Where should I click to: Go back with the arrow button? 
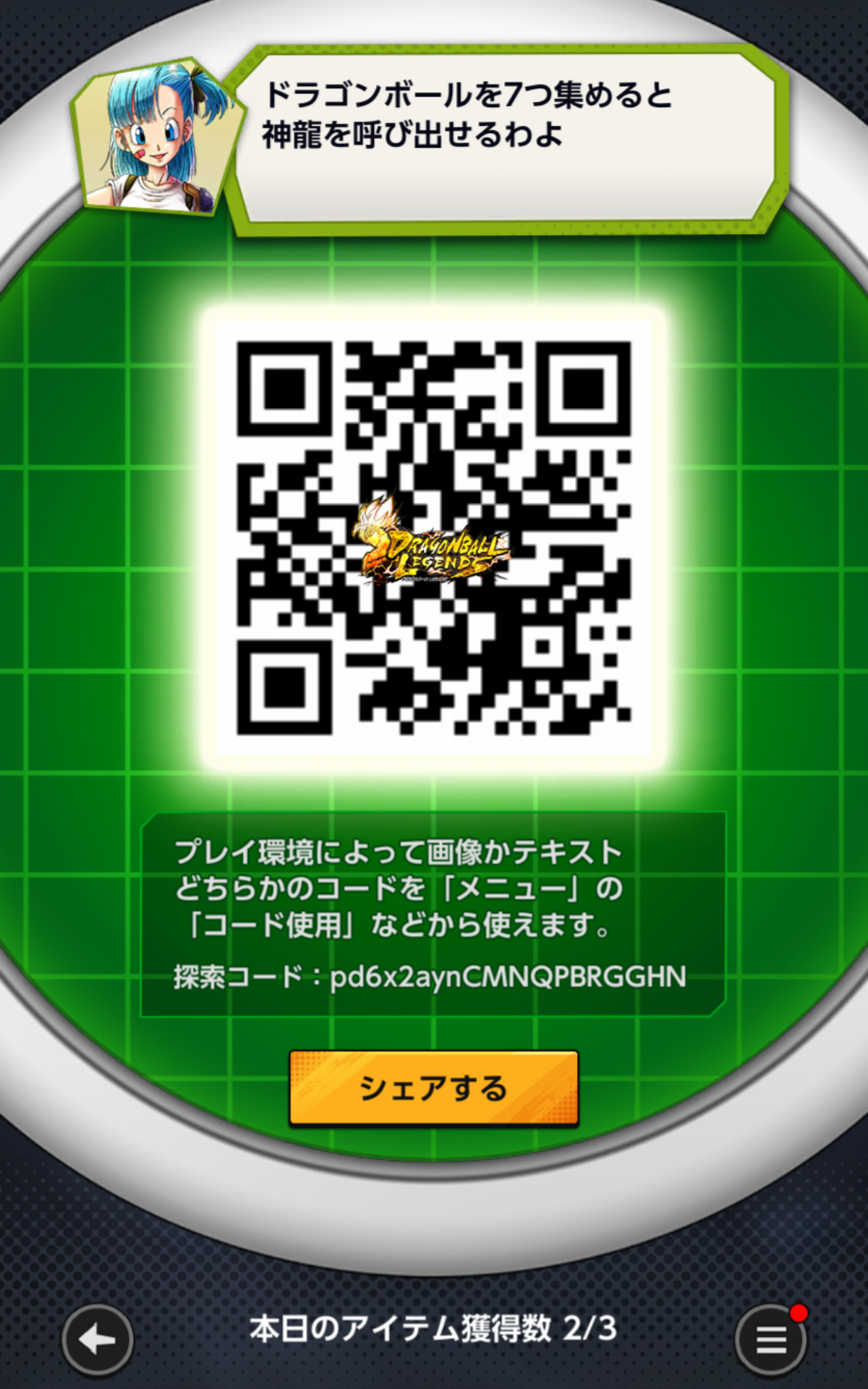(97, 1340)
